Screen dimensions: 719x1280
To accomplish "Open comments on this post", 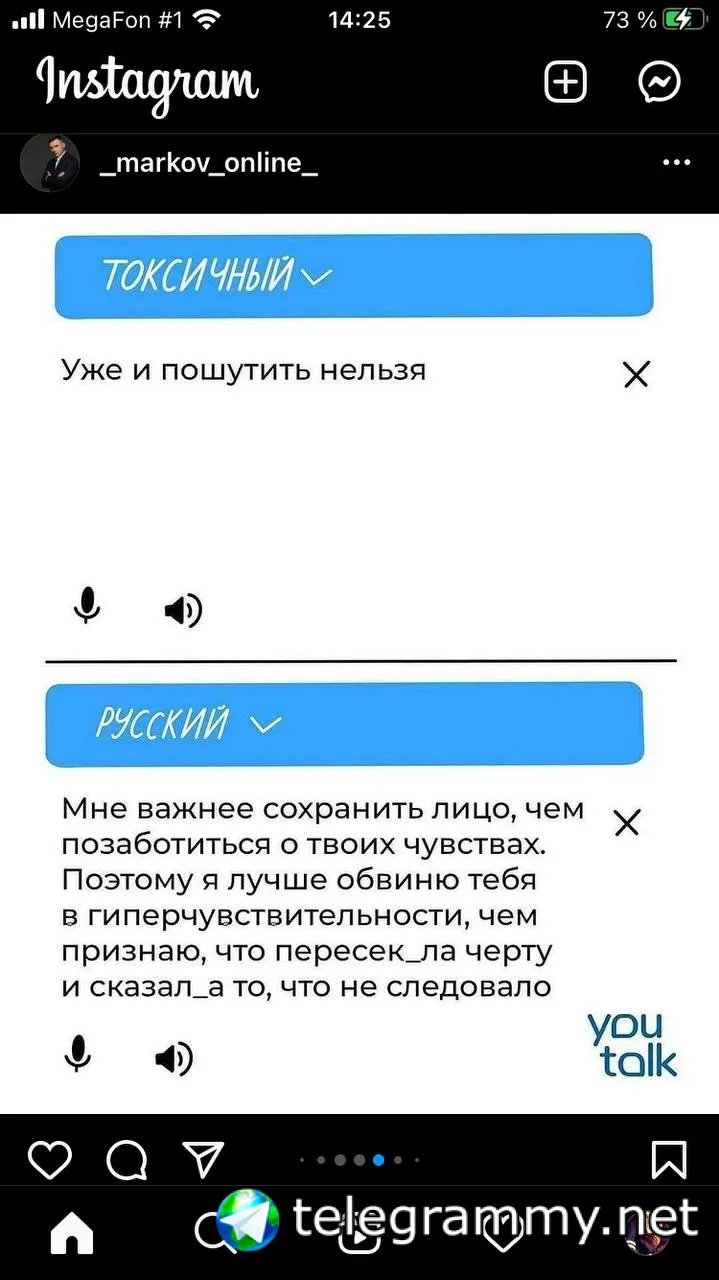I will [x=127, y=1160].
